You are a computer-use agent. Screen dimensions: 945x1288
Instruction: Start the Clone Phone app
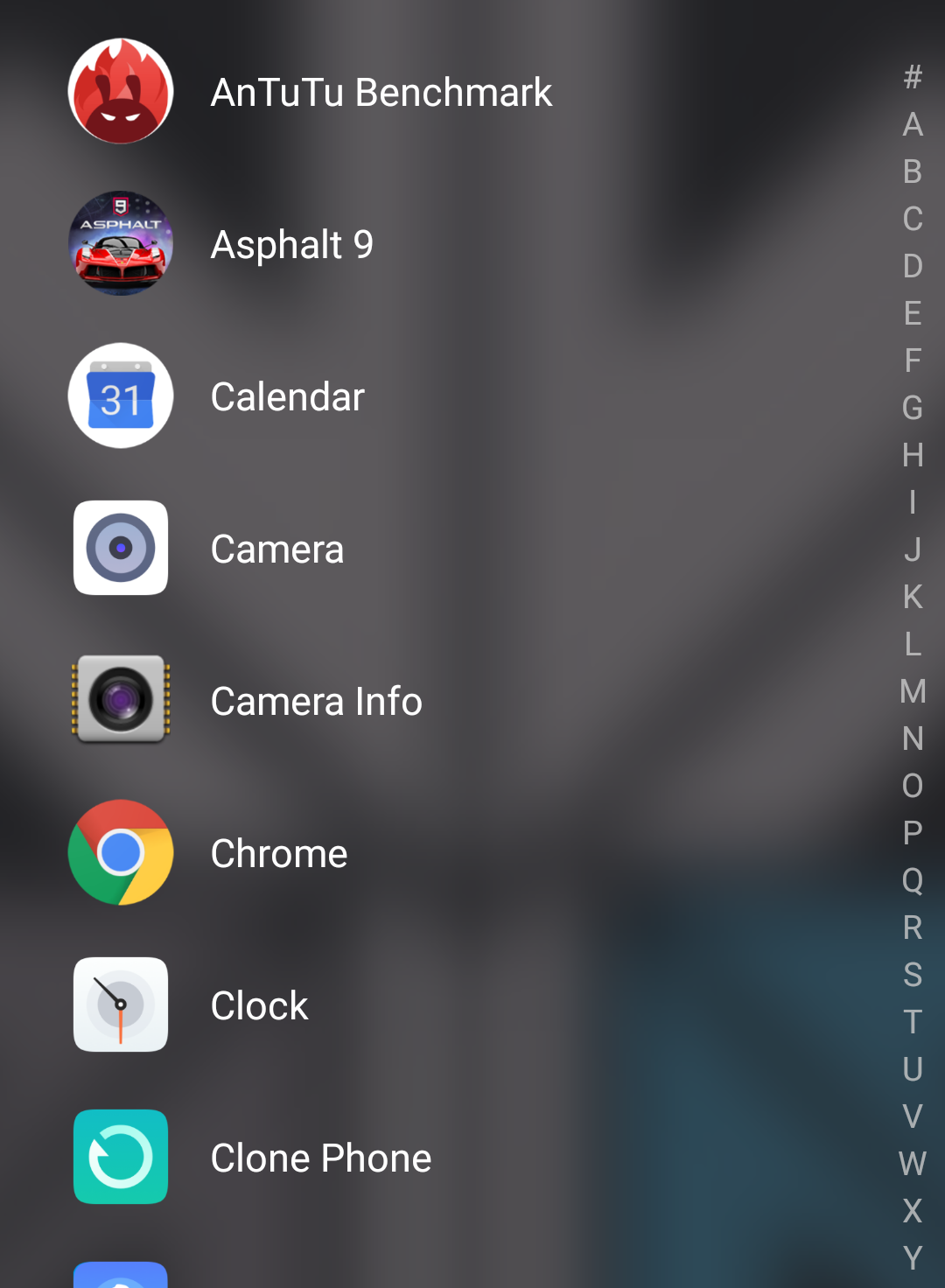(x=121, y=1157)
